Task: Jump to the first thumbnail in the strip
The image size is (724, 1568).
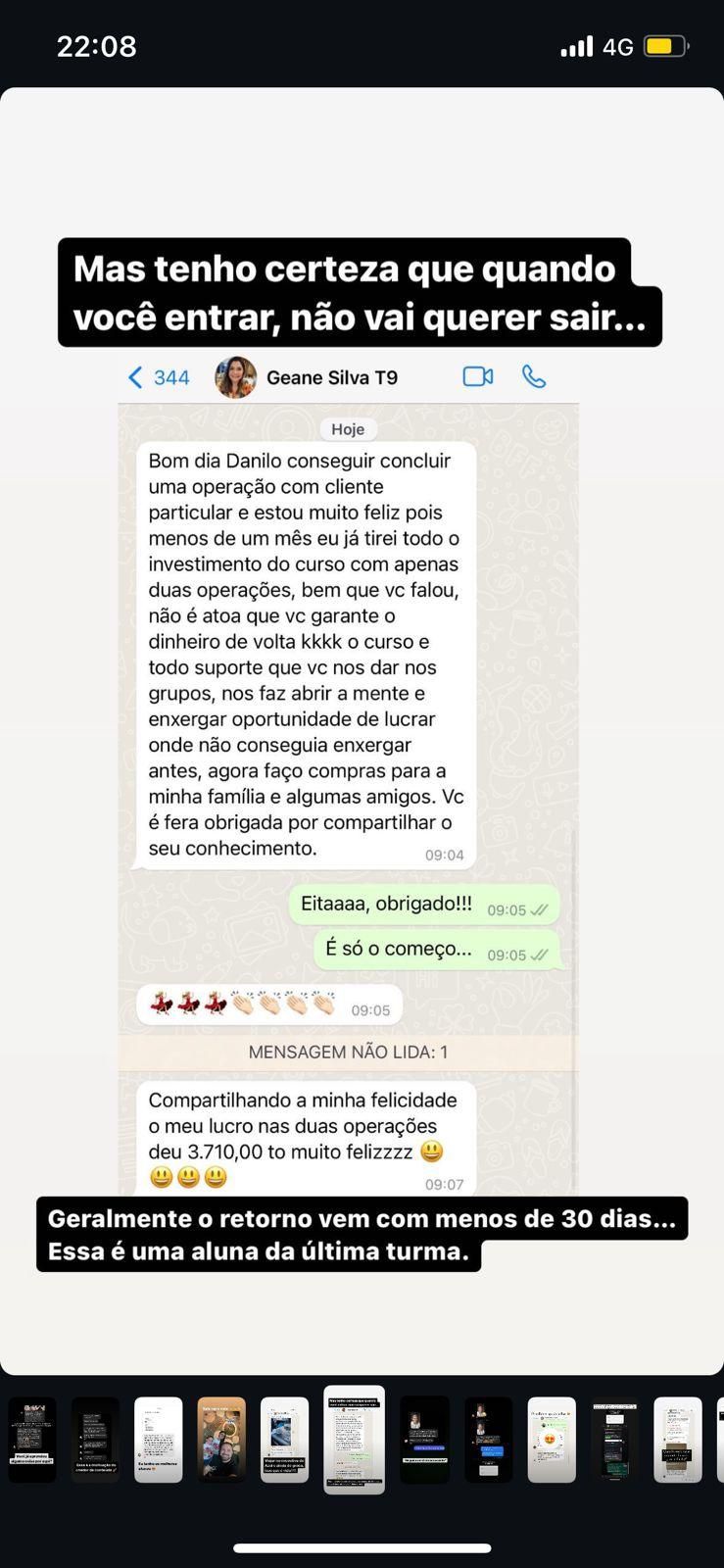Action: (32, 1439)
